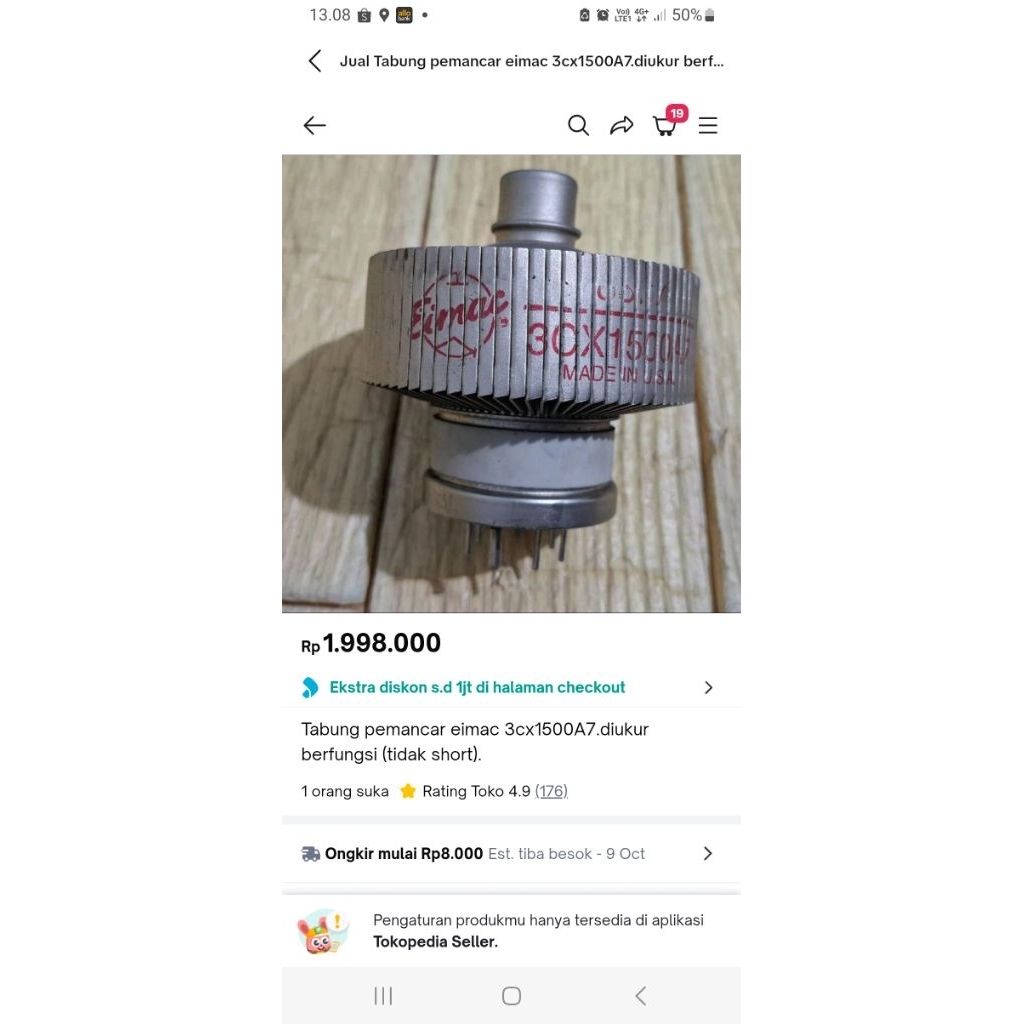
Task: Open the search magnifier icon
Action: click(x=578, y=125)
